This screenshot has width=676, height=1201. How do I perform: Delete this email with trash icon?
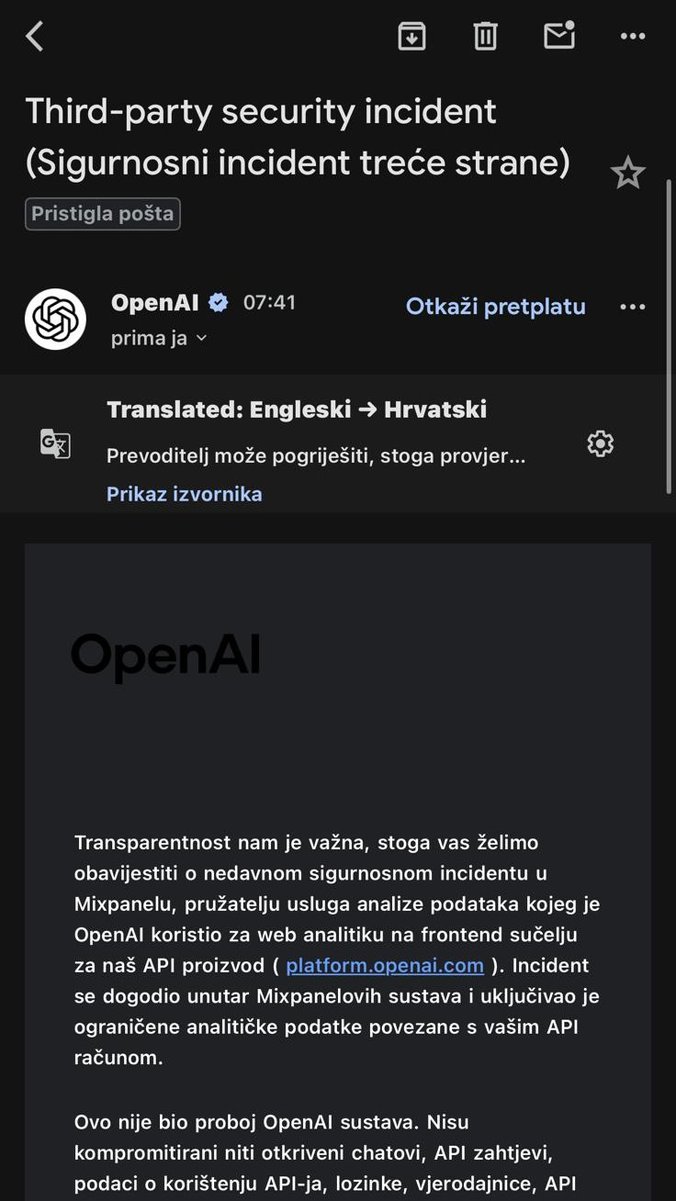(485, 37)
